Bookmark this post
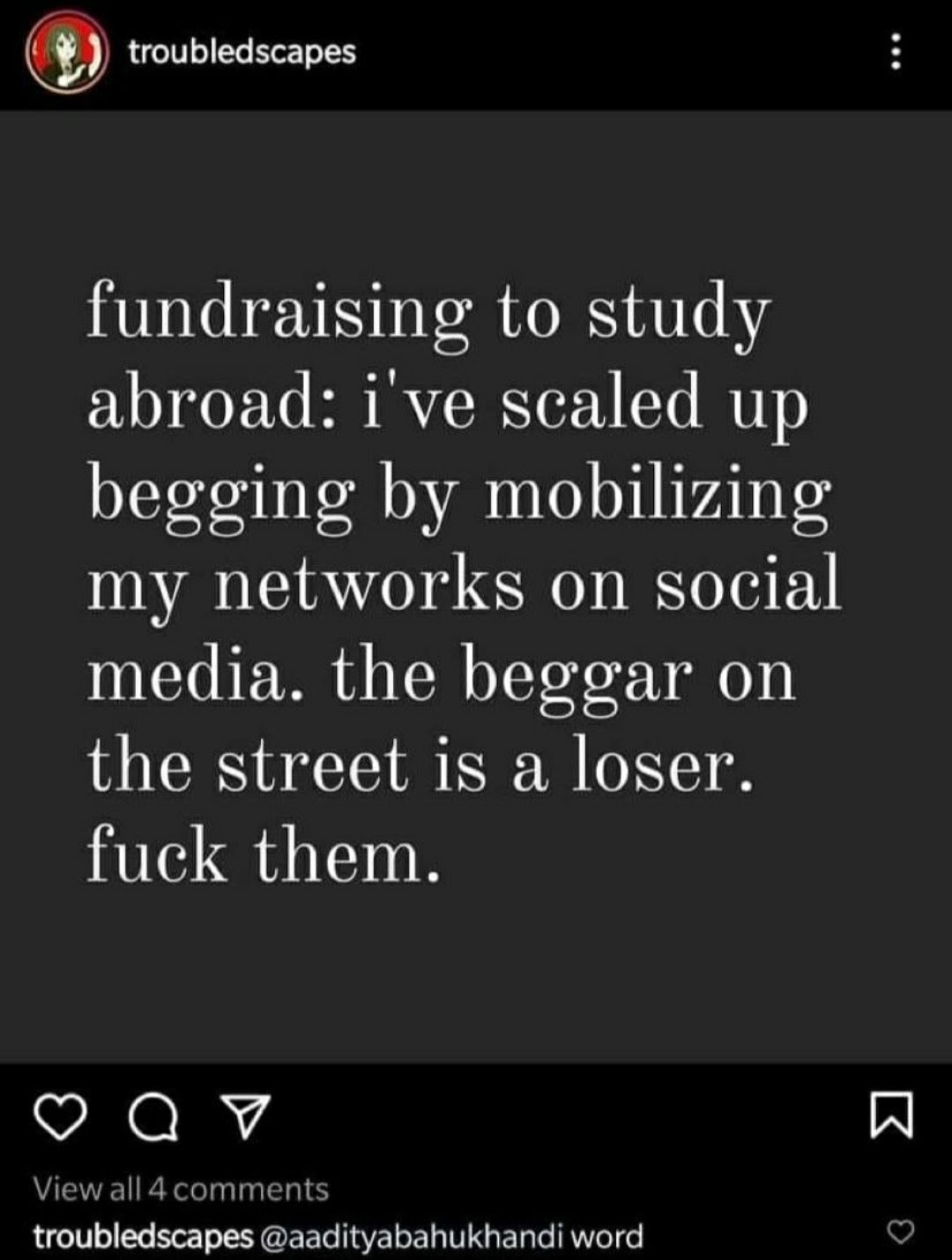This screenshot has width=952, height=1260. [x=892, y=1115]
